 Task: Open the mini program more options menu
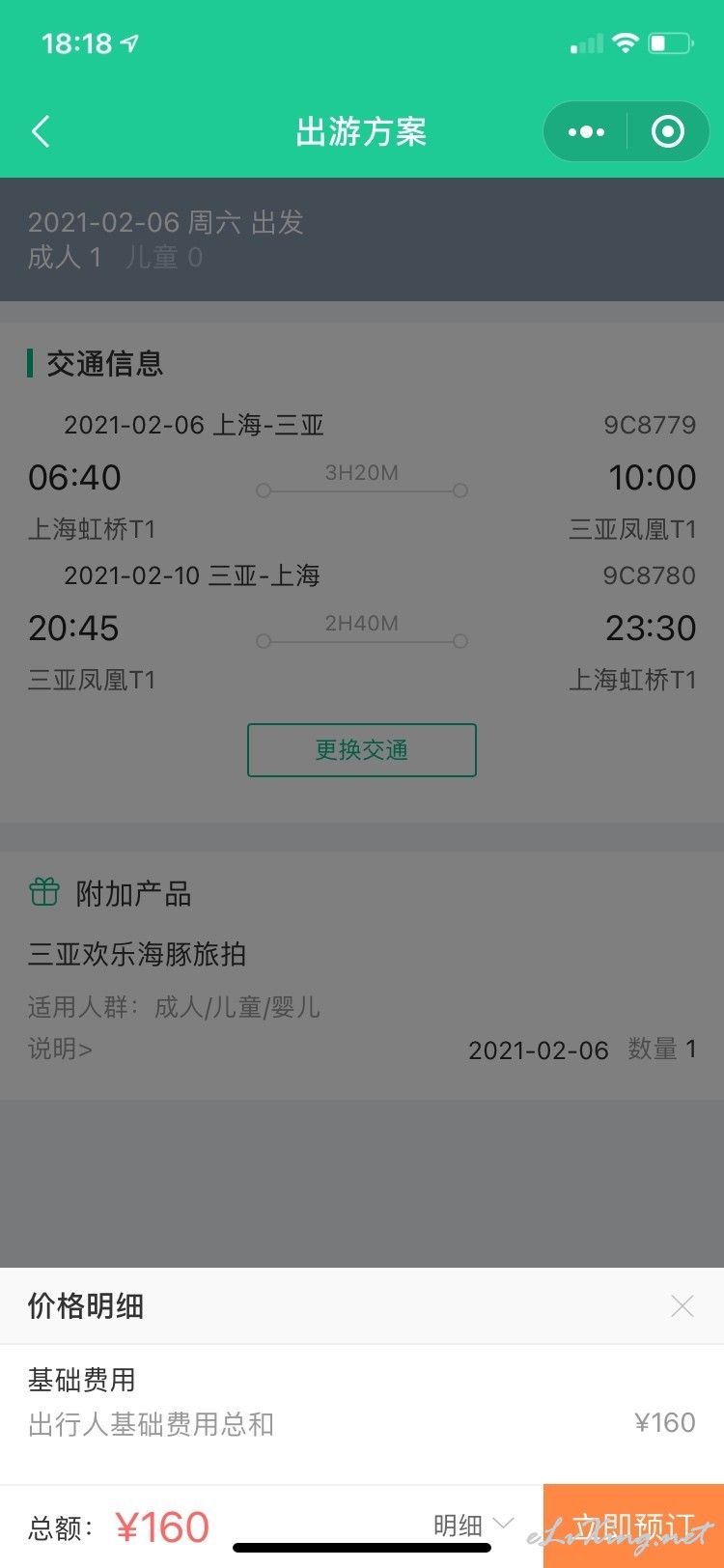point(586,131)
